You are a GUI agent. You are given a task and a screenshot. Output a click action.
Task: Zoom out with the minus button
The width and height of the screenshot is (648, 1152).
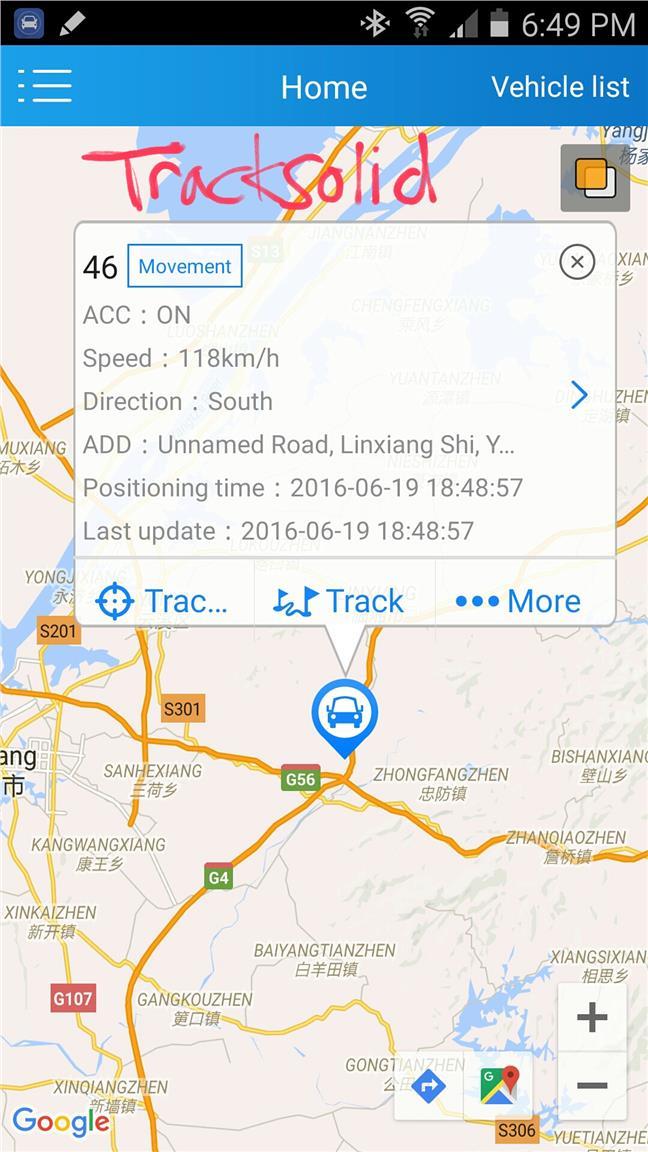pos(592,1086)
